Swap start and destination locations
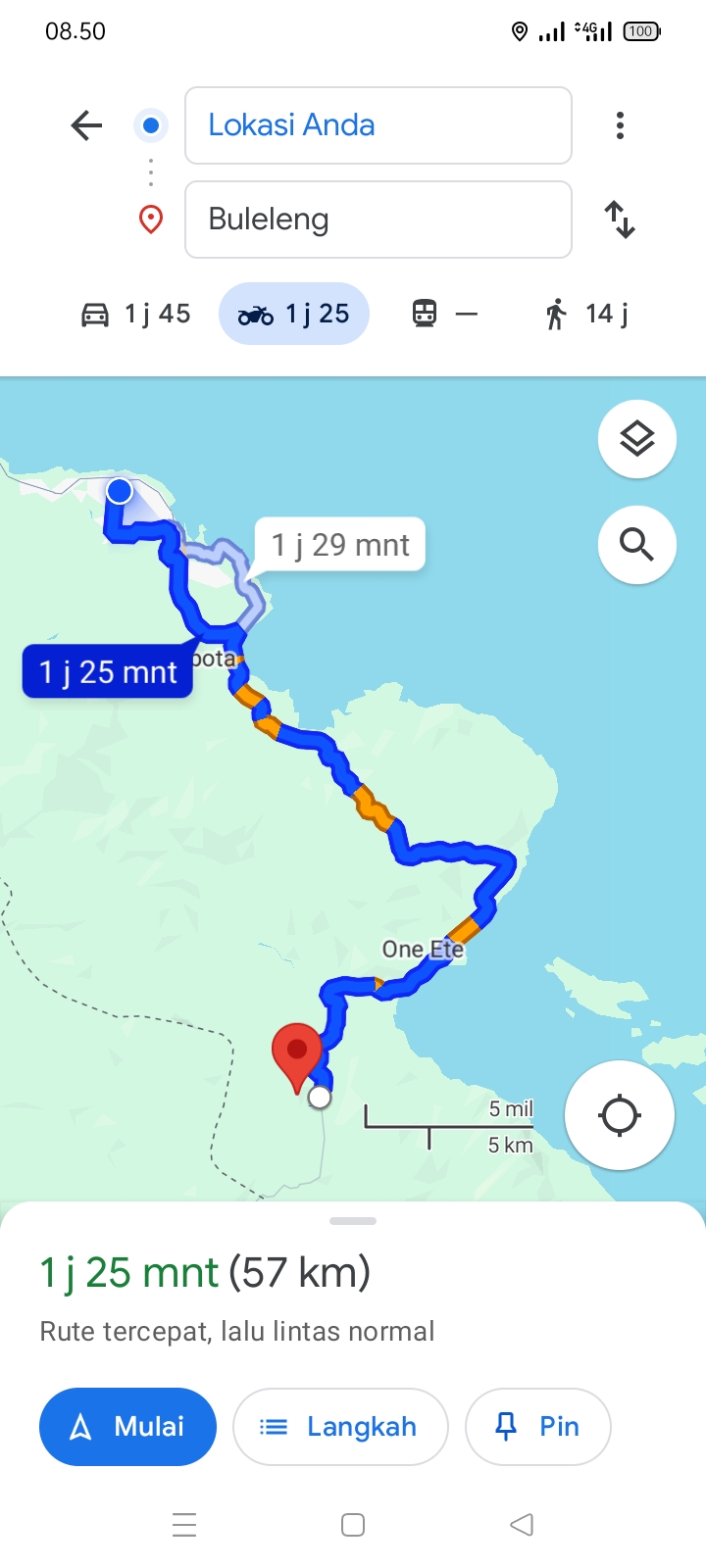The width and height of the screenshot is (706, 1568). pyautogui.click(x=620, y=220)
